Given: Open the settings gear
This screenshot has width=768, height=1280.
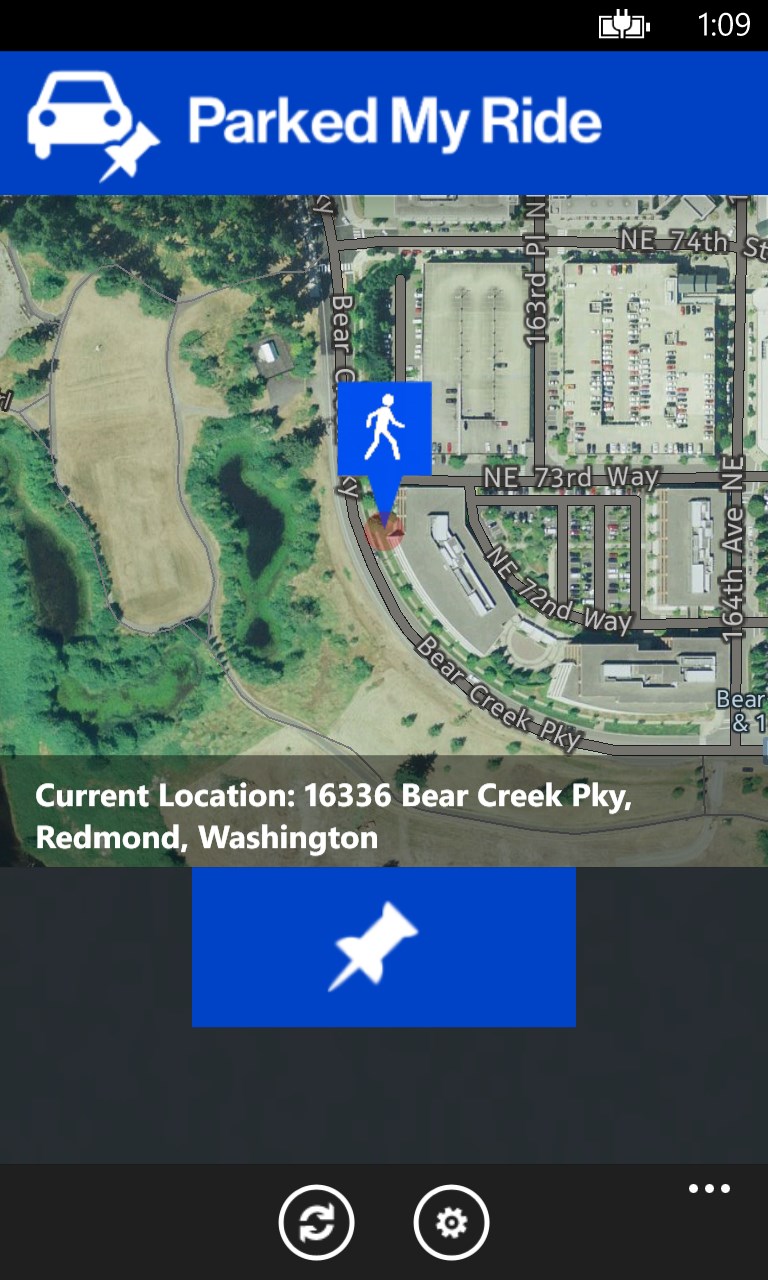Looking at the screenshot, I should [451, 1222].
